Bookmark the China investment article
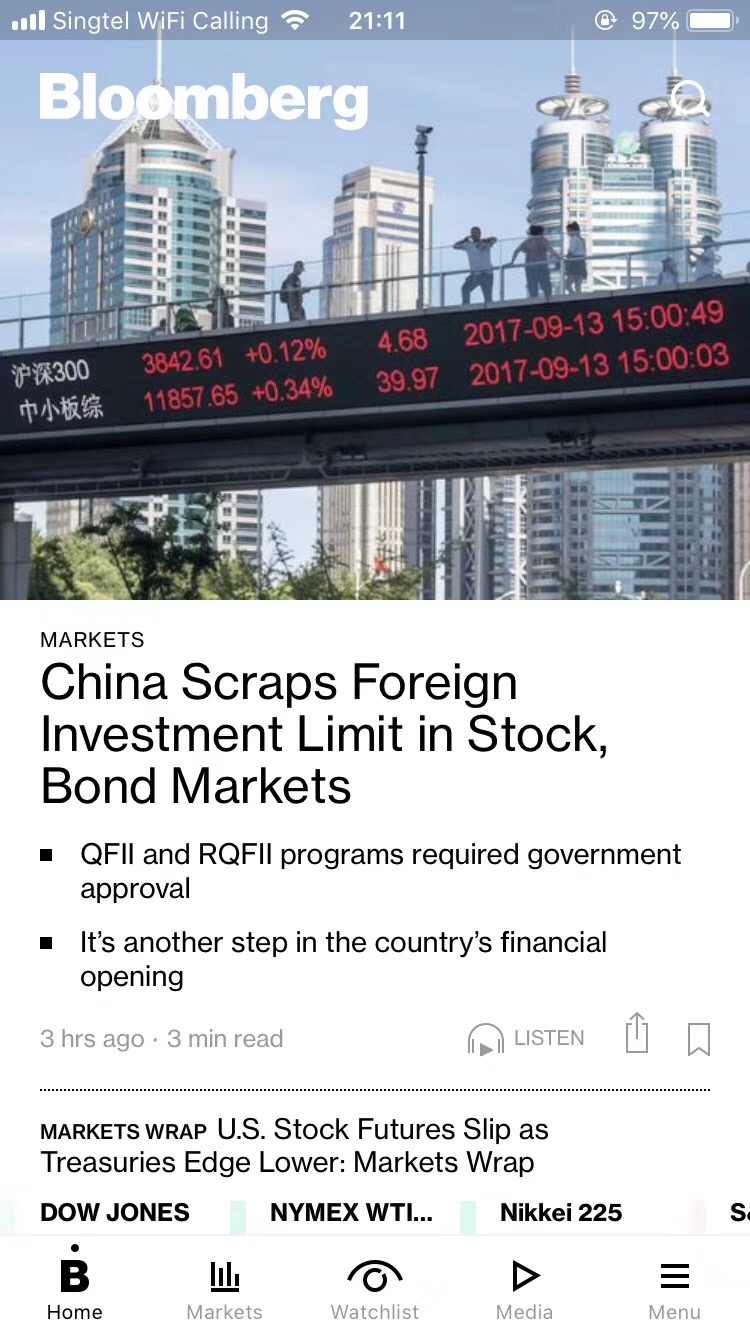The height and width of the screenshot is (1334, 750). (699, 1039)
